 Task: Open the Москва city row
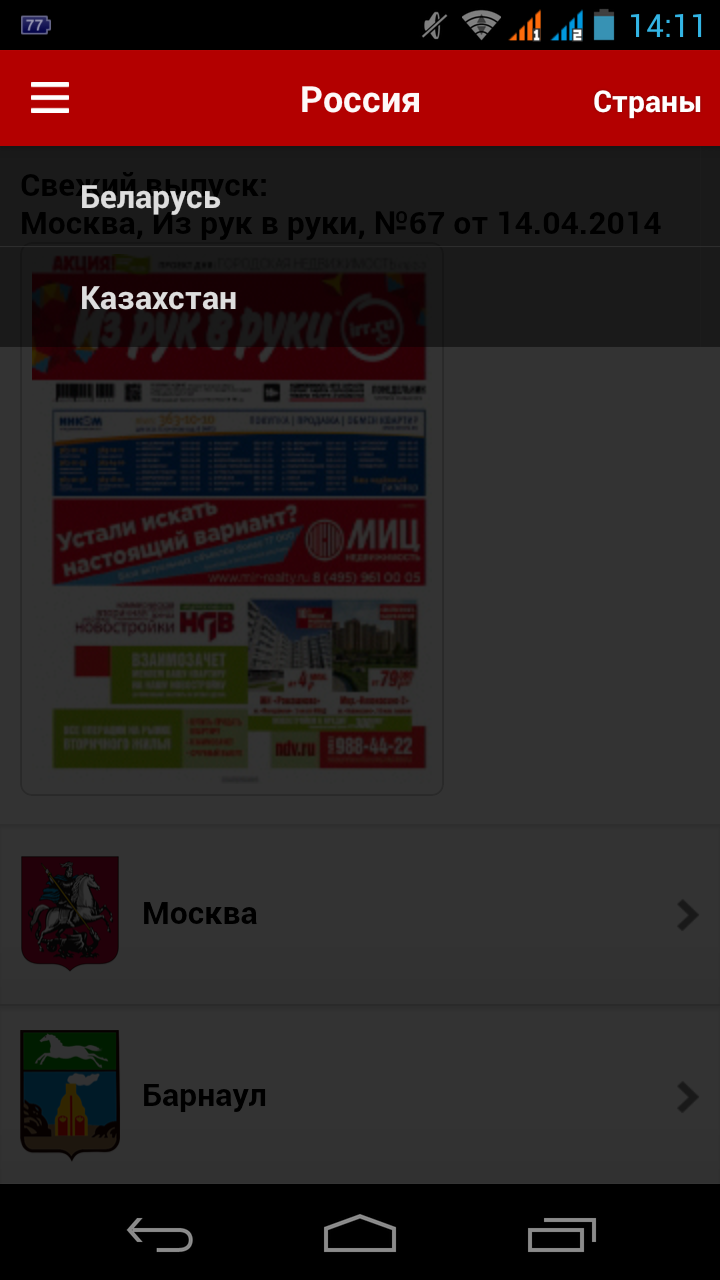click(x=360, y=914)
